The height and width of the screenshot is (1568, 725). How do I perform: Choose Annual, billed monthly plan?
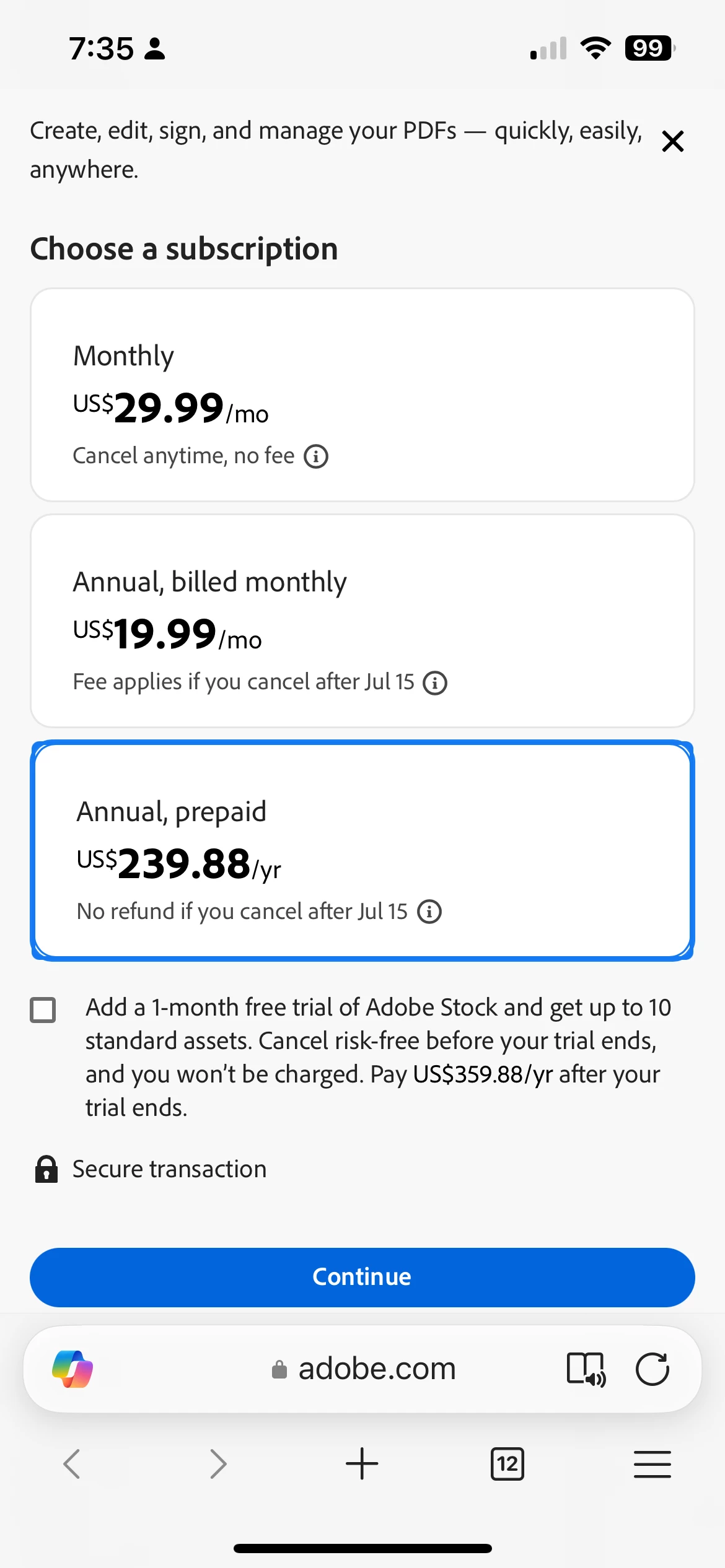pos(362,621)
